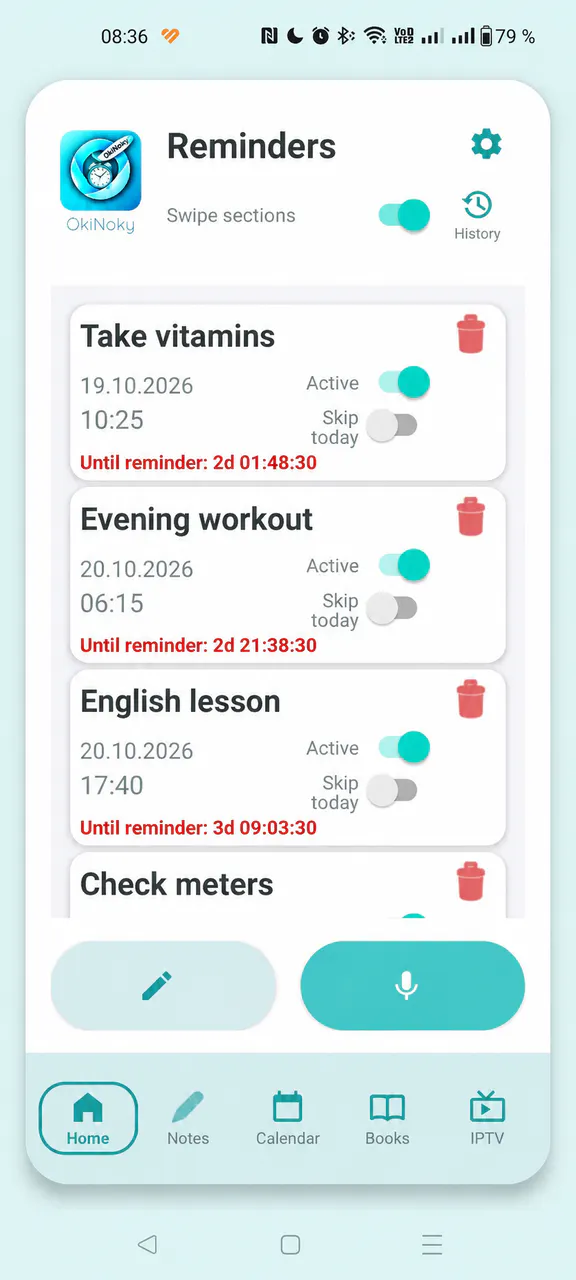Select the IPTV tab
576x1280 pixels.
pos(487,1118)
